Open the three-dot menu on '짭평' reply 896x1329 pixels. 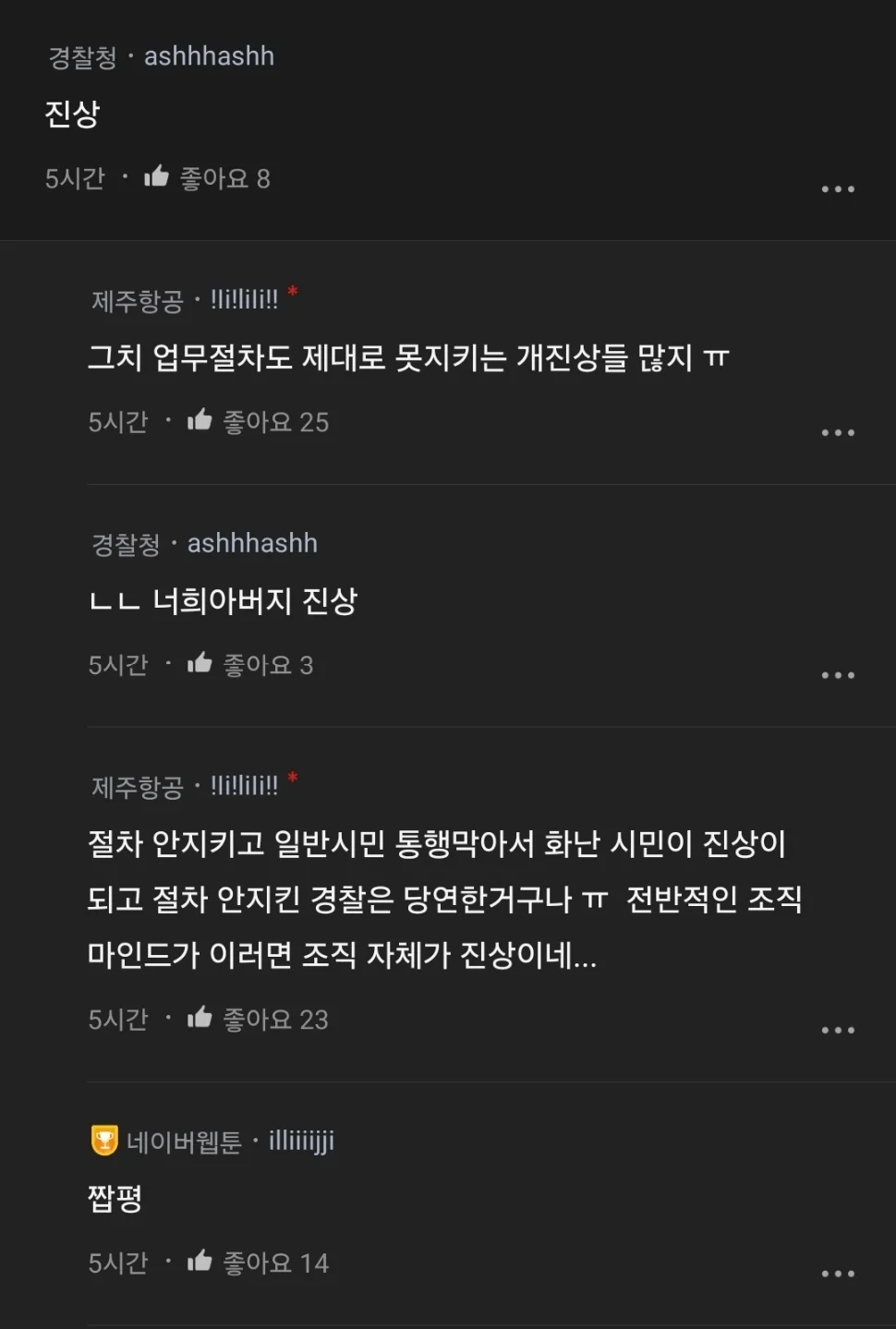838,1274
